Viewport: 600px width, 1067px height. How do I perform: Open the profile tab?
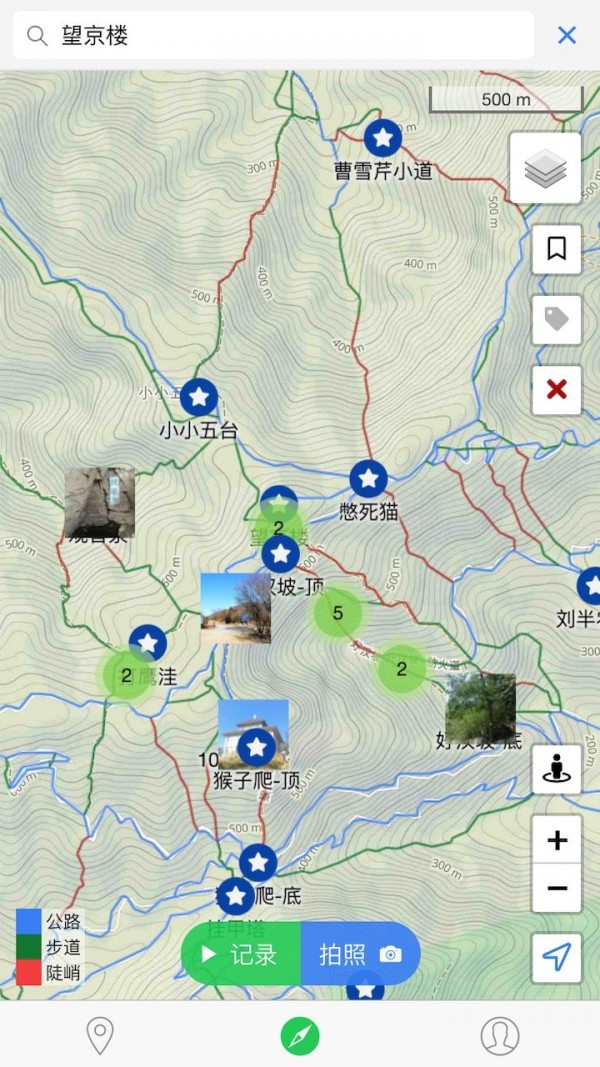(x=500, y=1036)
